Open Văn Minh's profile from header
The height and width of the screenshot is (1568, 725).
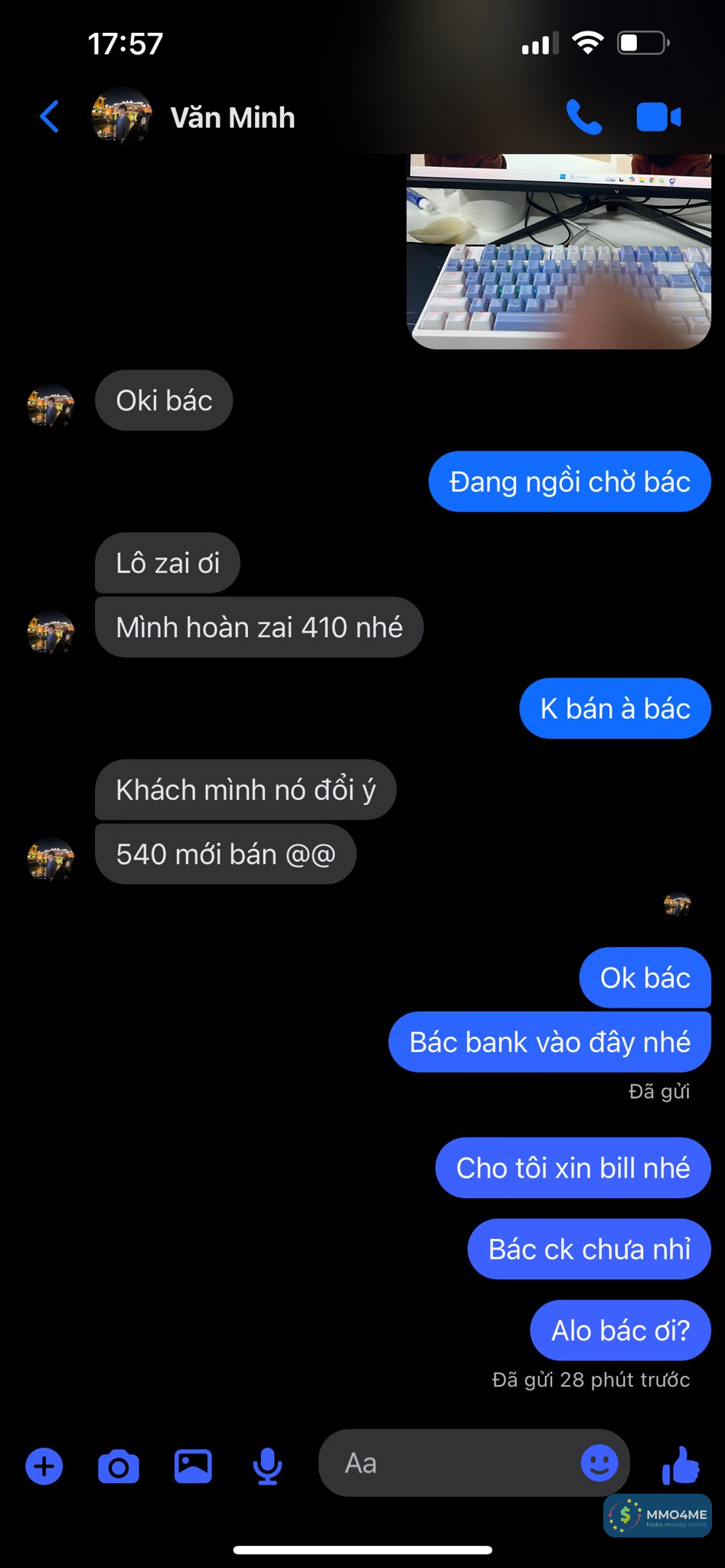231,117
